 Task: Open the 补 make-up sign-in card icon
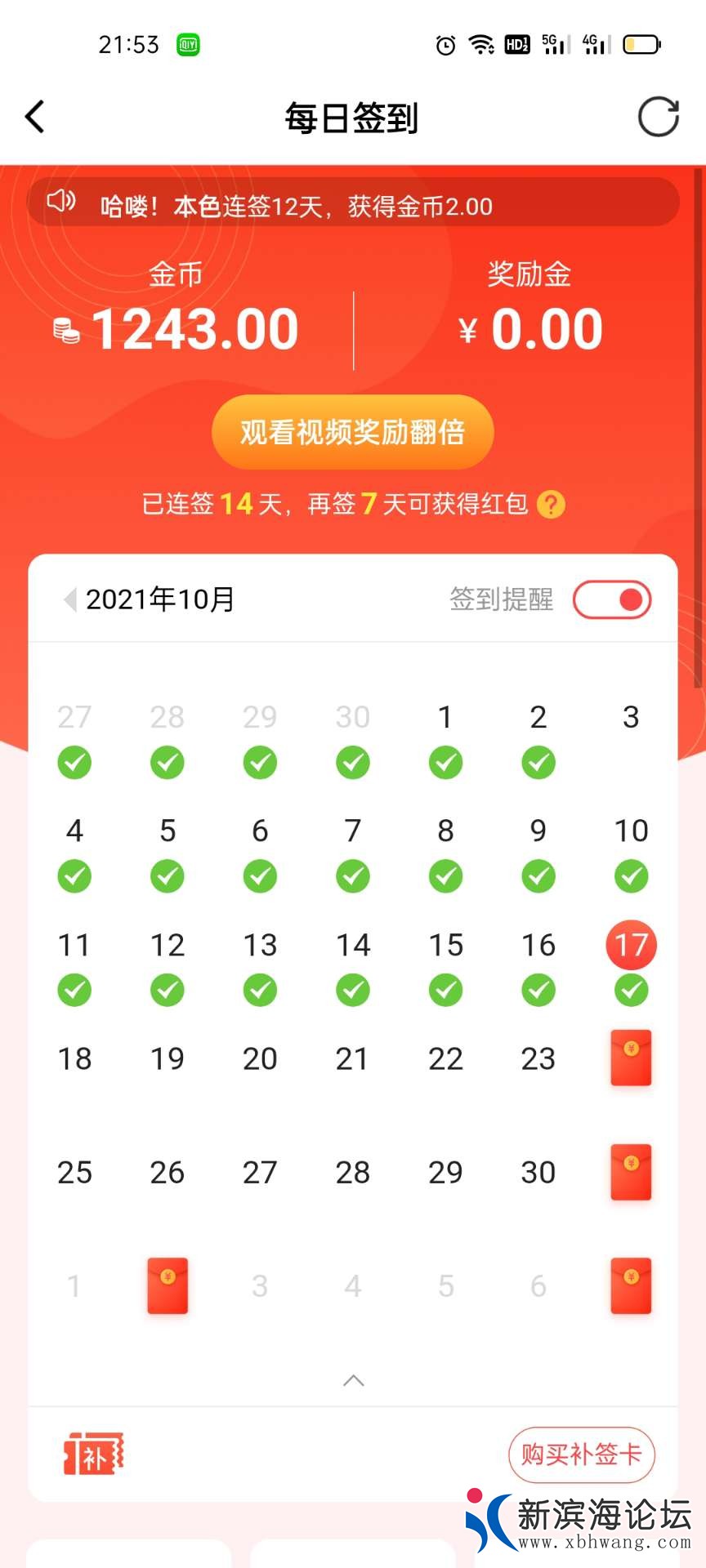pos(93,1454)
